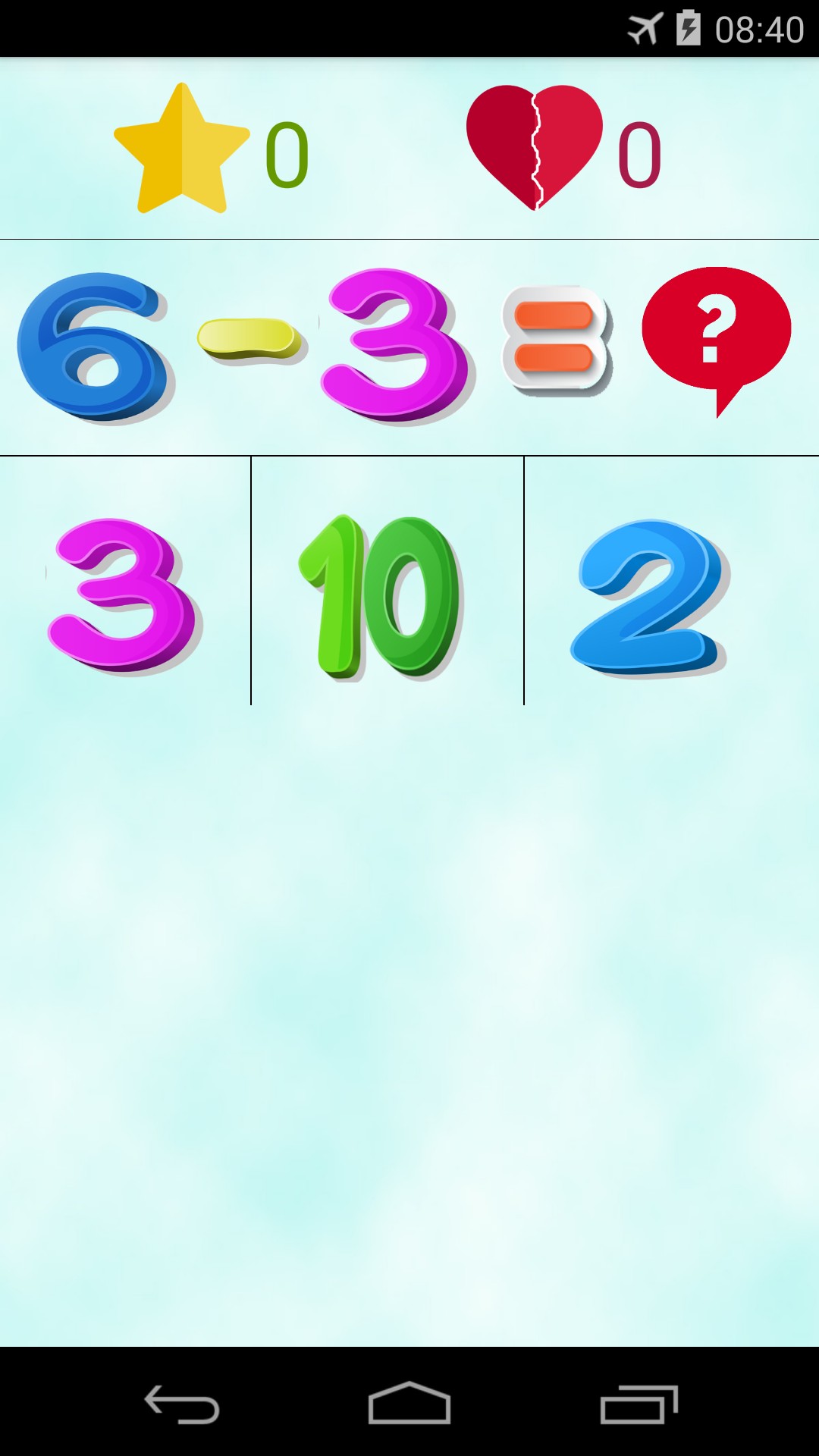Go back using the system back button
This screenshot has width=819, height=1456.
[182, 1404]
